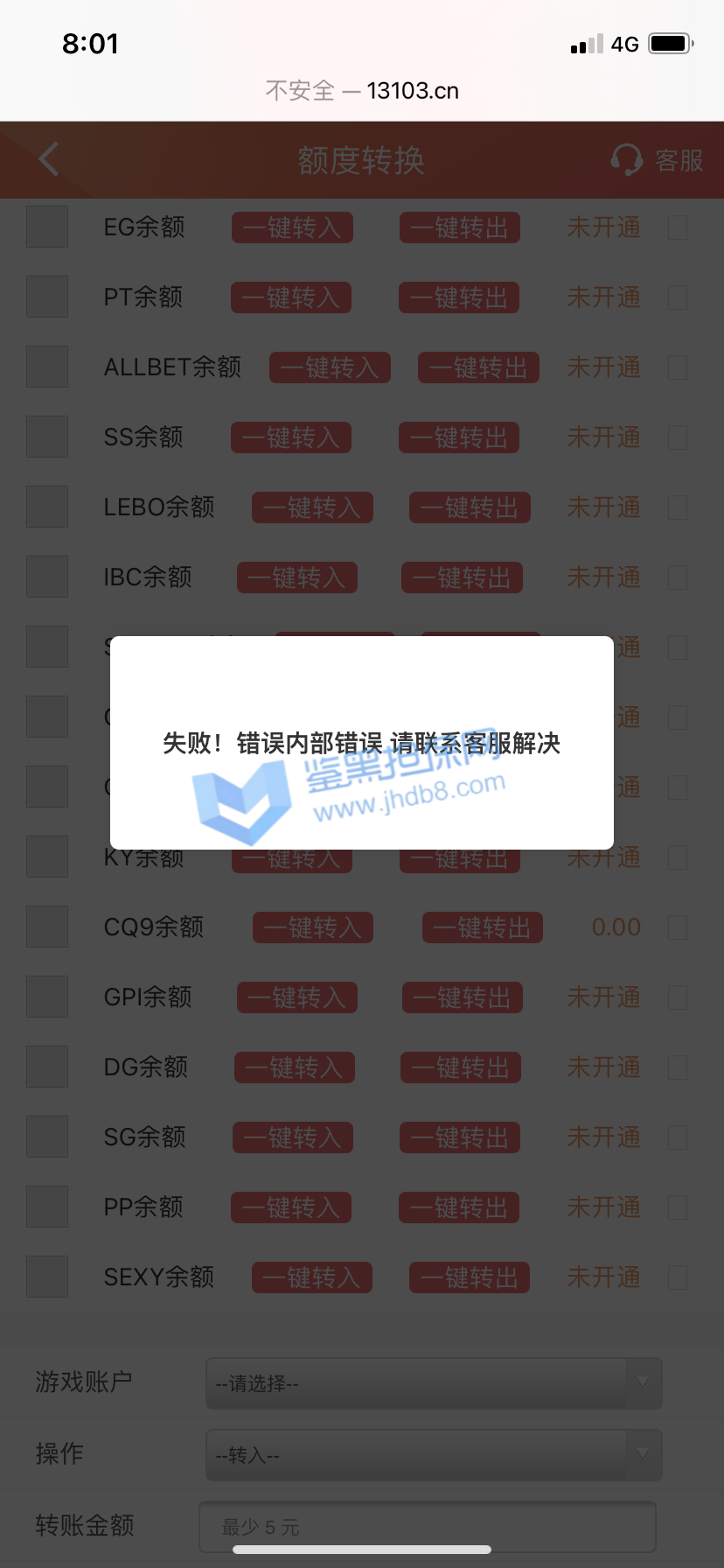Tap 一键转出 for GPI余额
This screenshot has width=724, height=1568.
point(463,997)
